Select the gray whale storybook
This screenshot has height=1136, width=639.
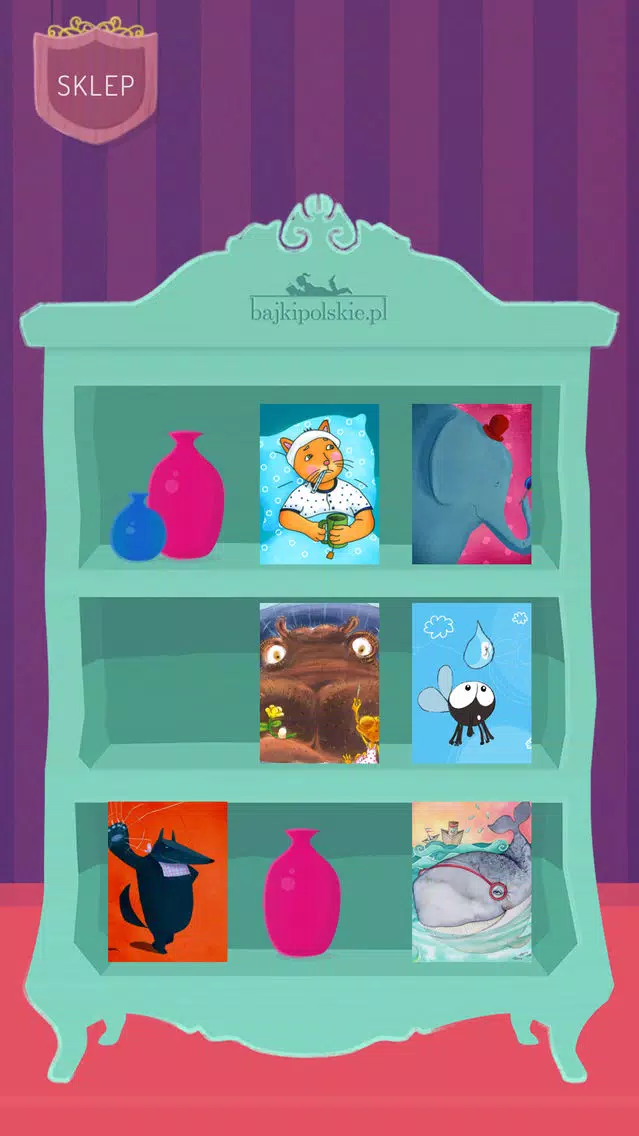(x=472, y=882)
